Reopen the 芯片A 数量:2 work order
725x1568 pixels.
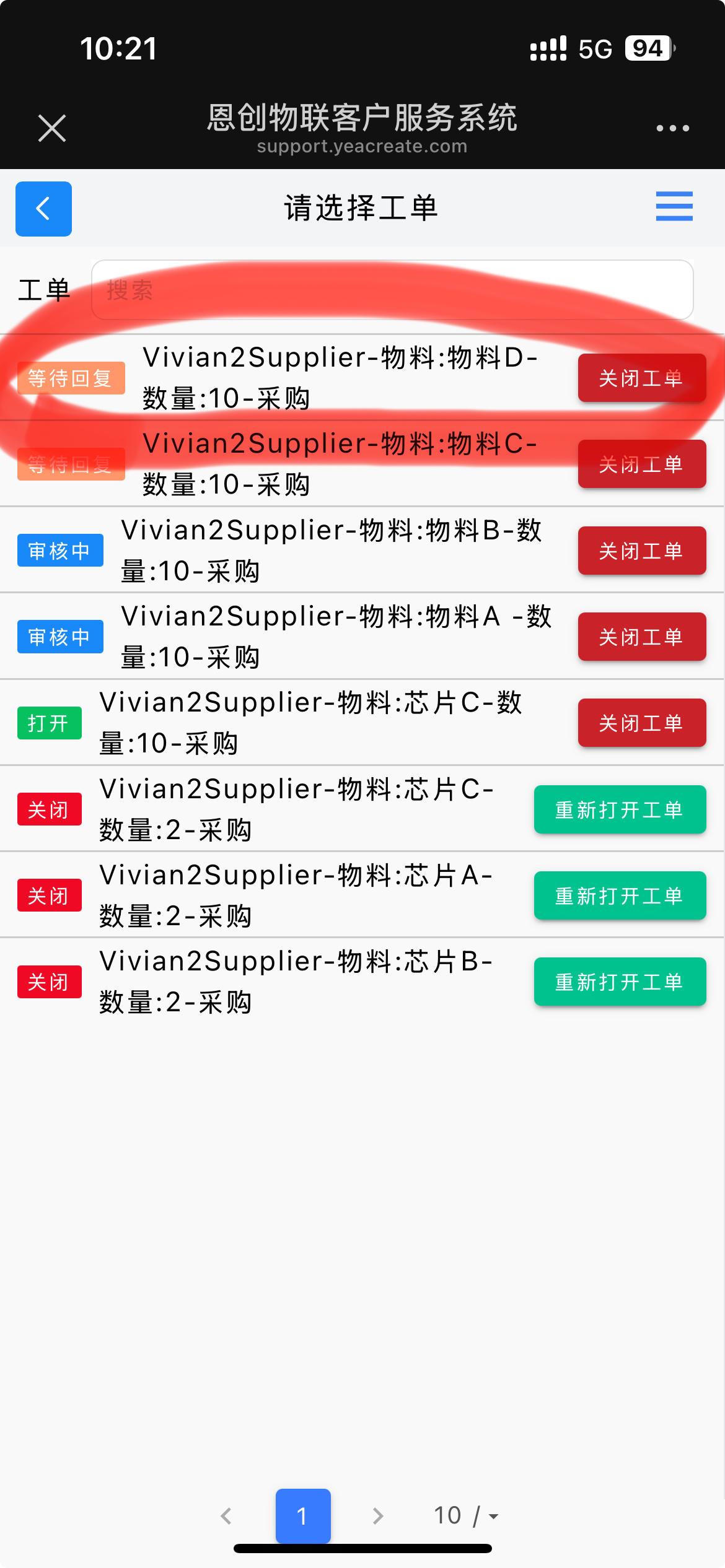pyautogui.click(x=620, y=895)
